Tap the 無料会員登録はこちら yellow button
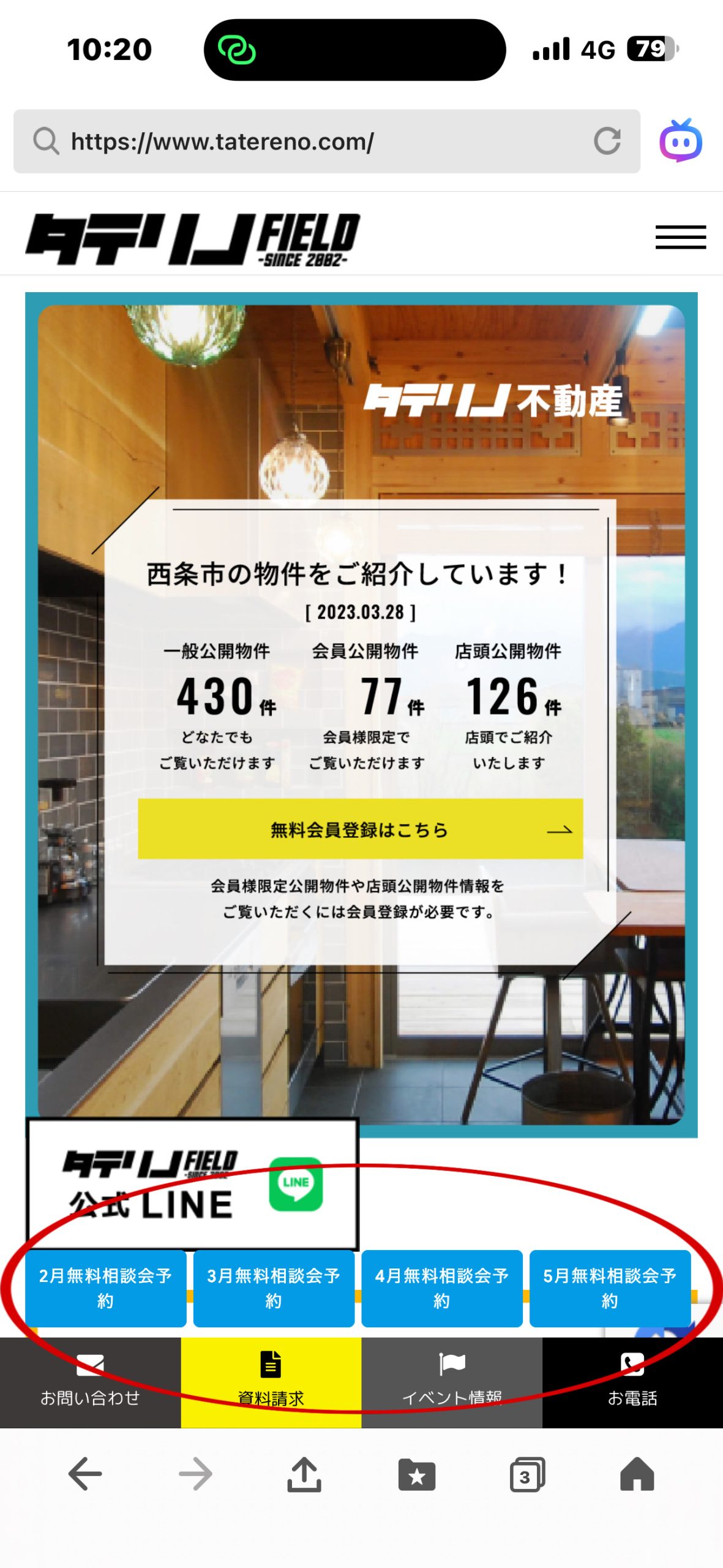This screenshot has width=723, height=1568. 360,829
